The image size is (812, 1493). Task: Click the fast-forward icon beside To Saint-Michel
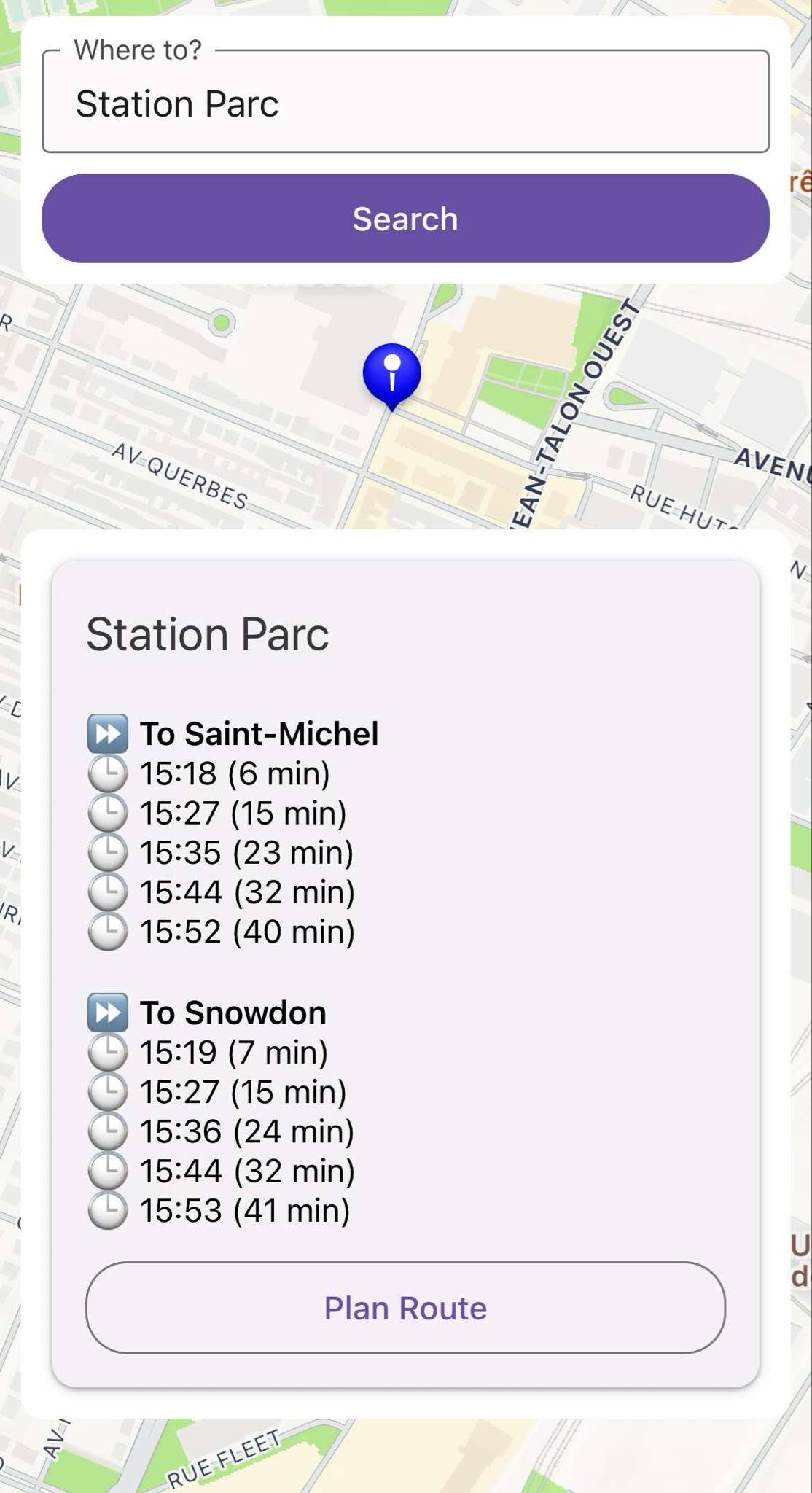(107, 733)
